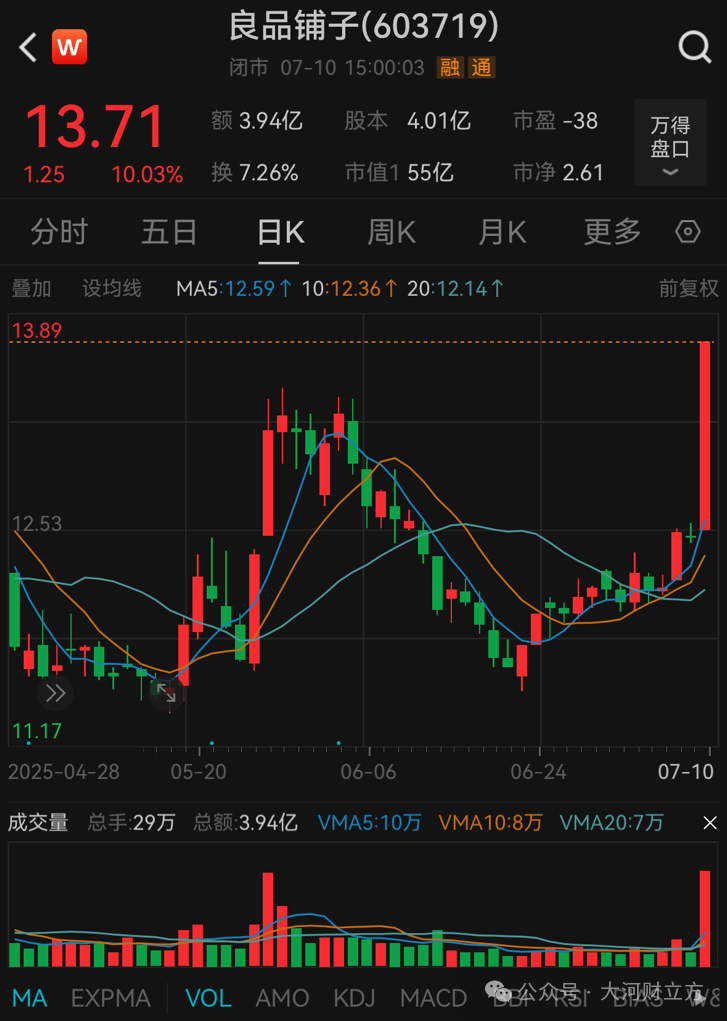Select the MA indicator
Image resolution: width=727 pixels, height=1021 pixels.
click(x=29, y=998)
